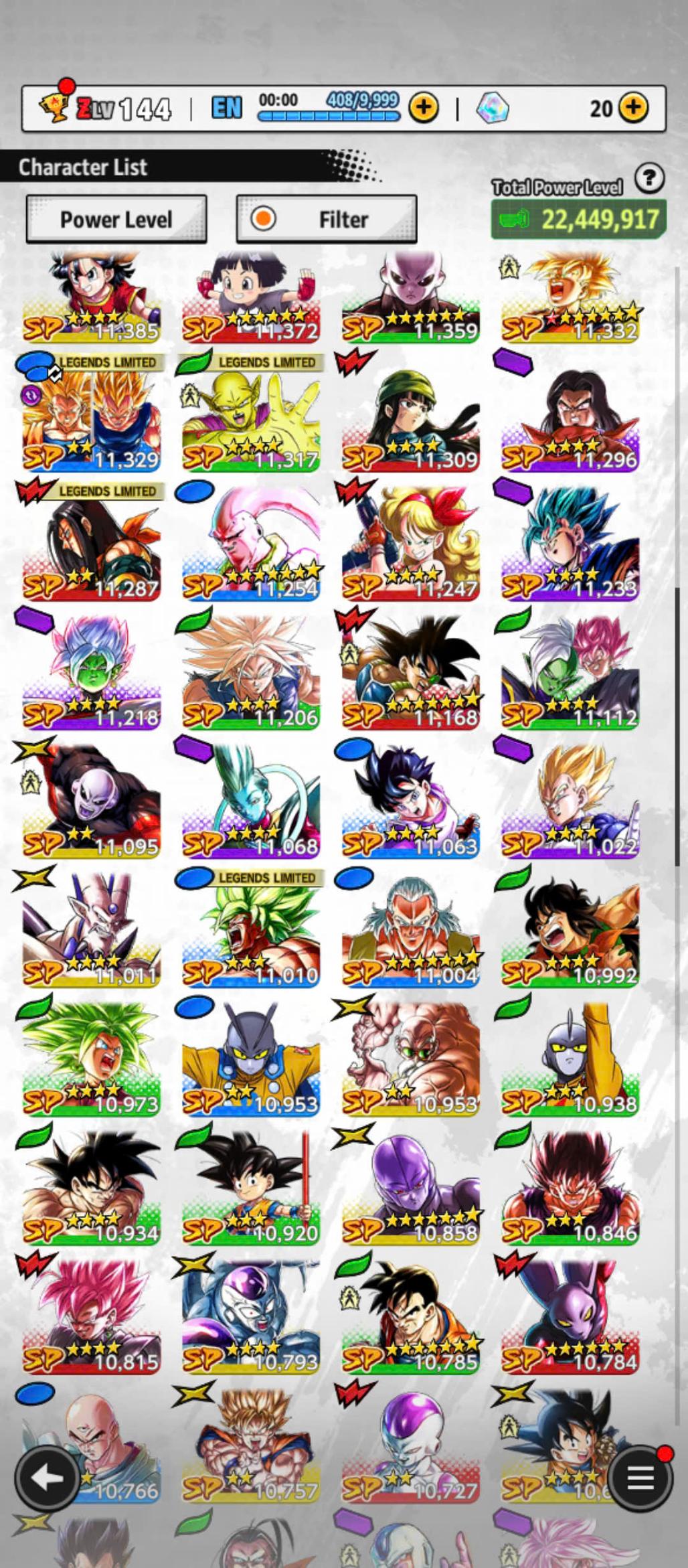Open the hamburger menu button
This screenshot has width=688, height=1568.
tap(640, 1478)
